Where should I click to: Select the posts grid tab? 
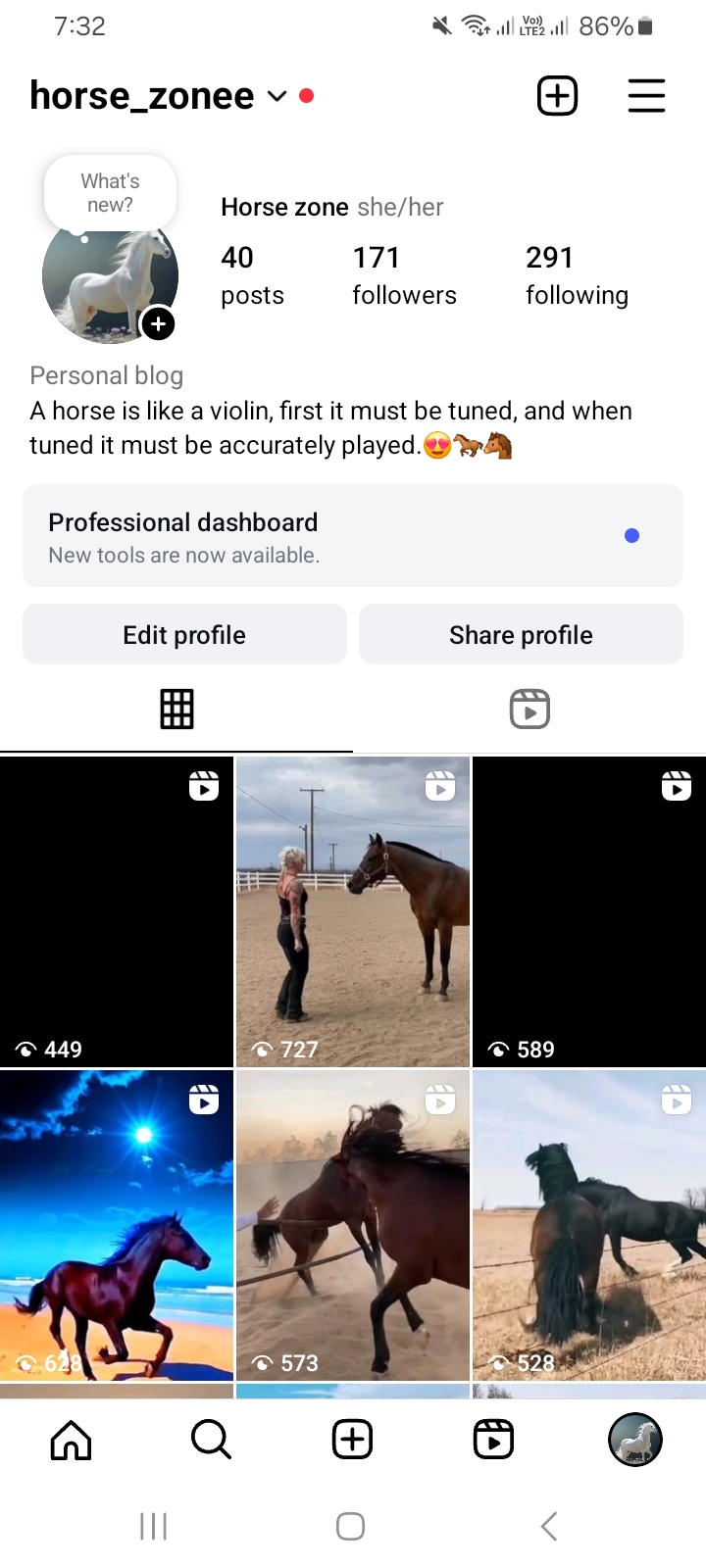pyautogui.click(x=176, y=708)
